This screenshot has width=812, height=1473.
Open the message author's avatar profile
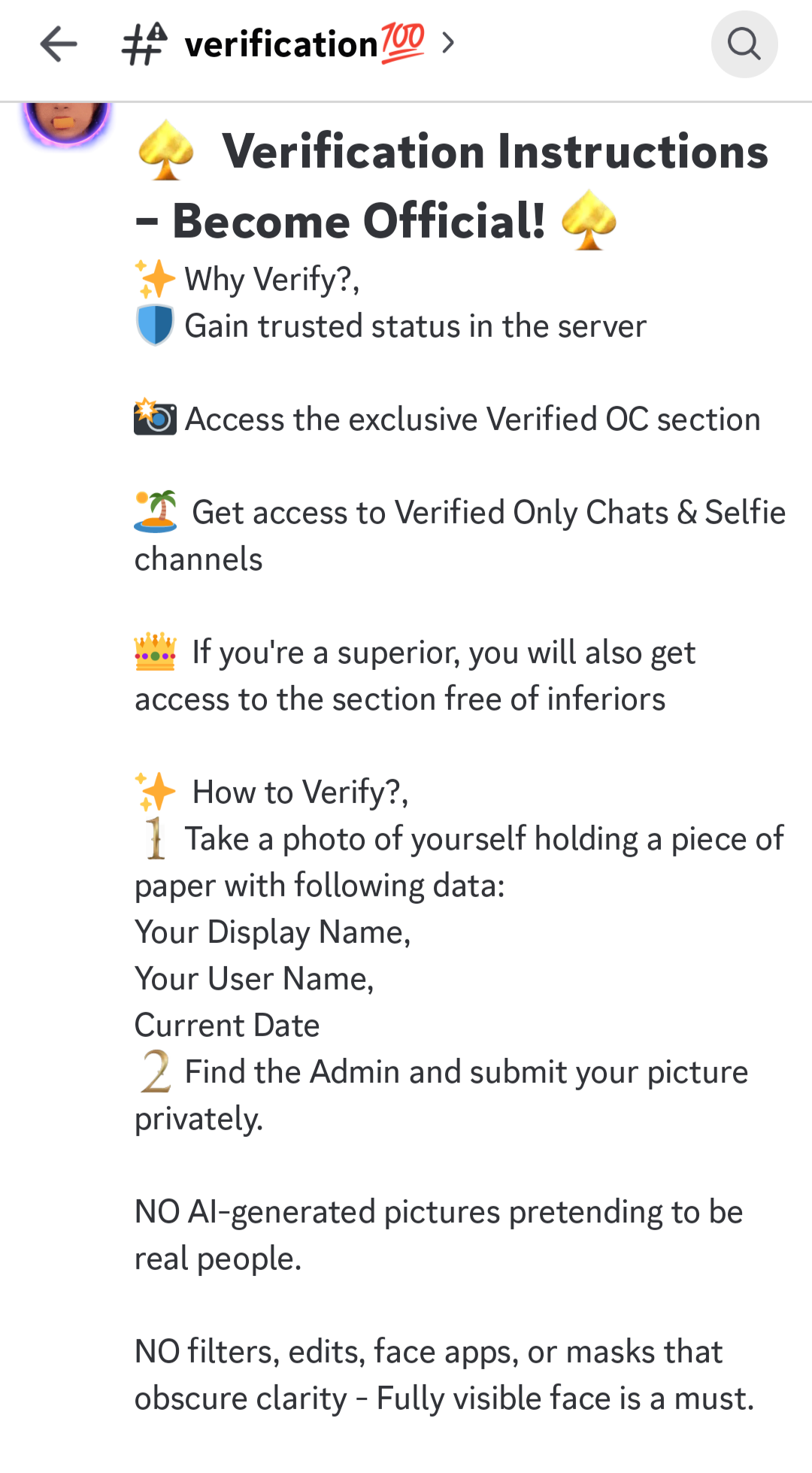[x=67, y=121]
